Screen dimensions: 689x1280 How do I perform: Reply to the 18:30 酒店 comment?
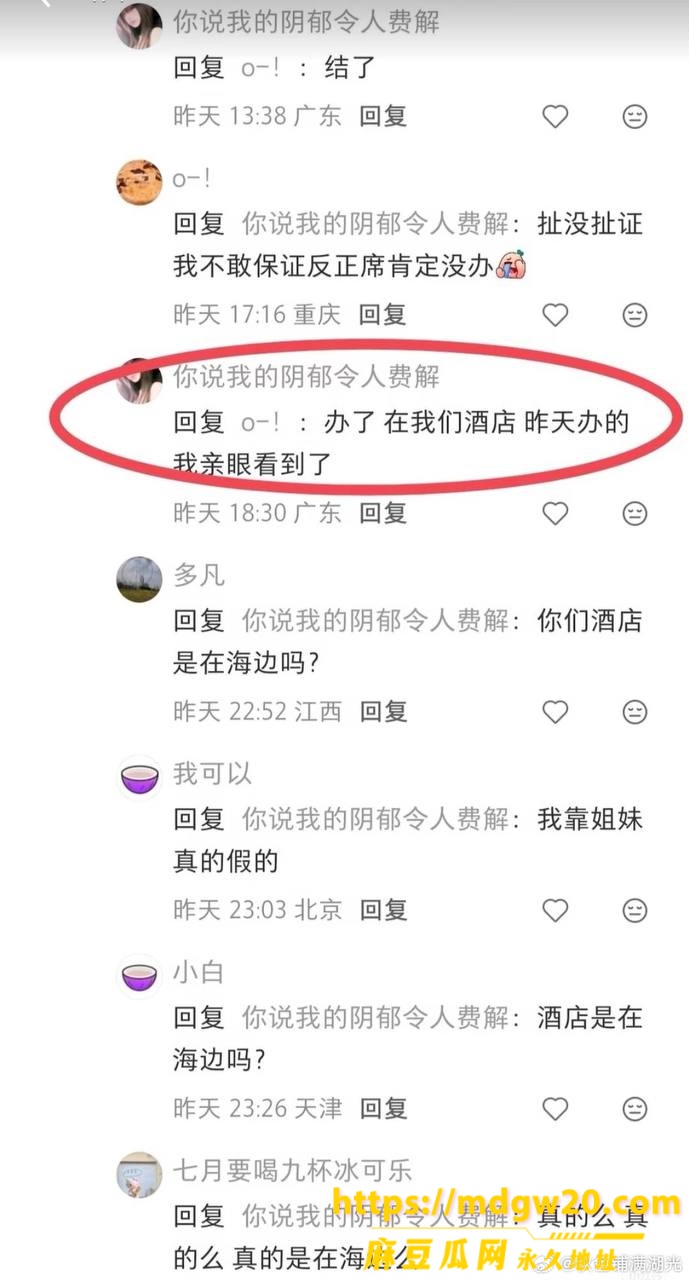(x=383, y=513)
